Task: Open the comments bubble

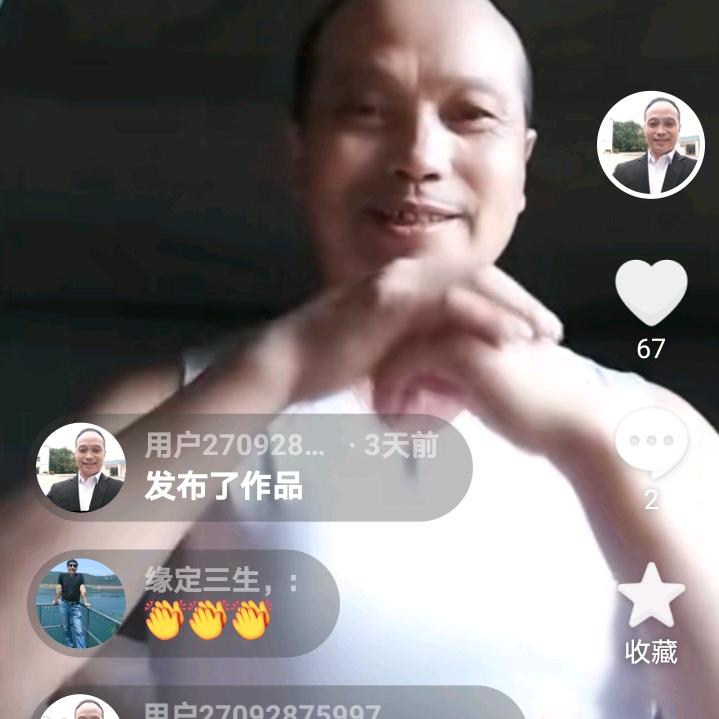Action: 651,443
